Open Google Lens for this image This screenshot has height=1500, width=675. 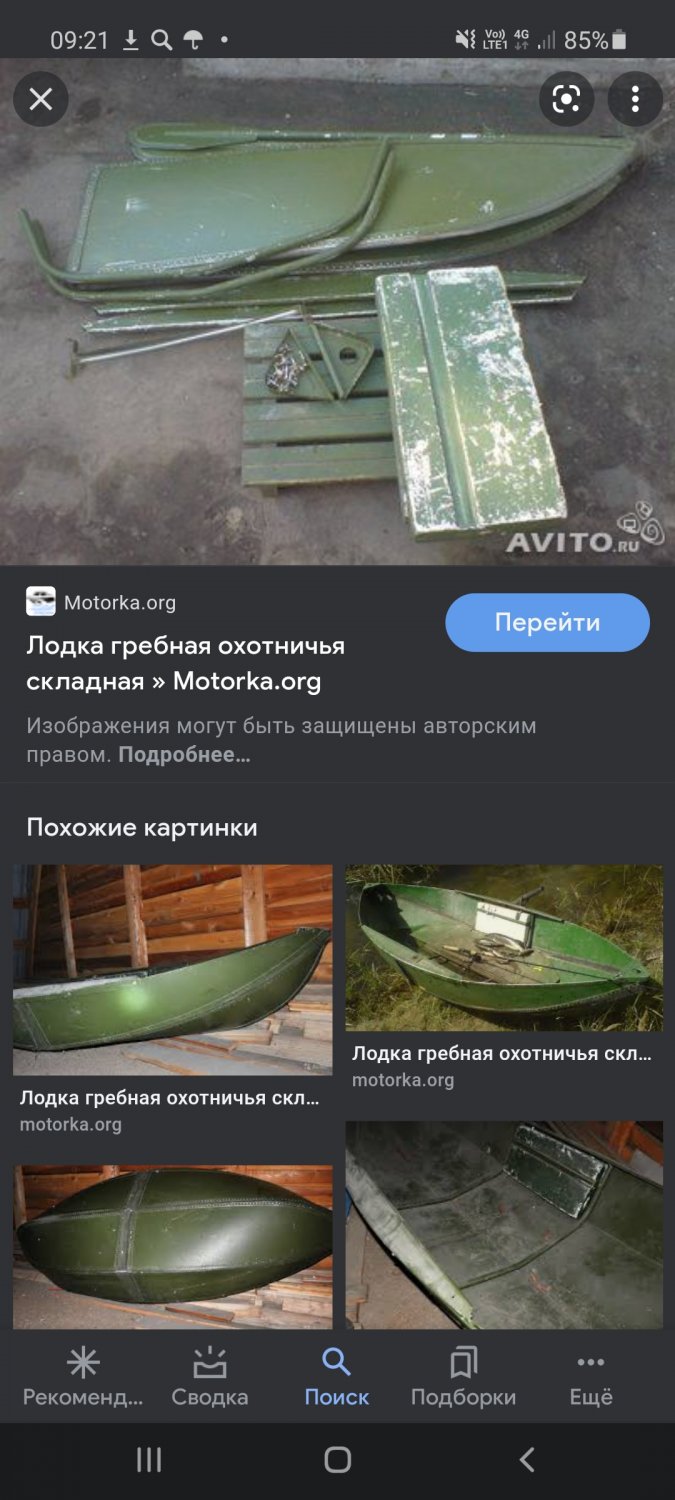[x=566, y=99]
